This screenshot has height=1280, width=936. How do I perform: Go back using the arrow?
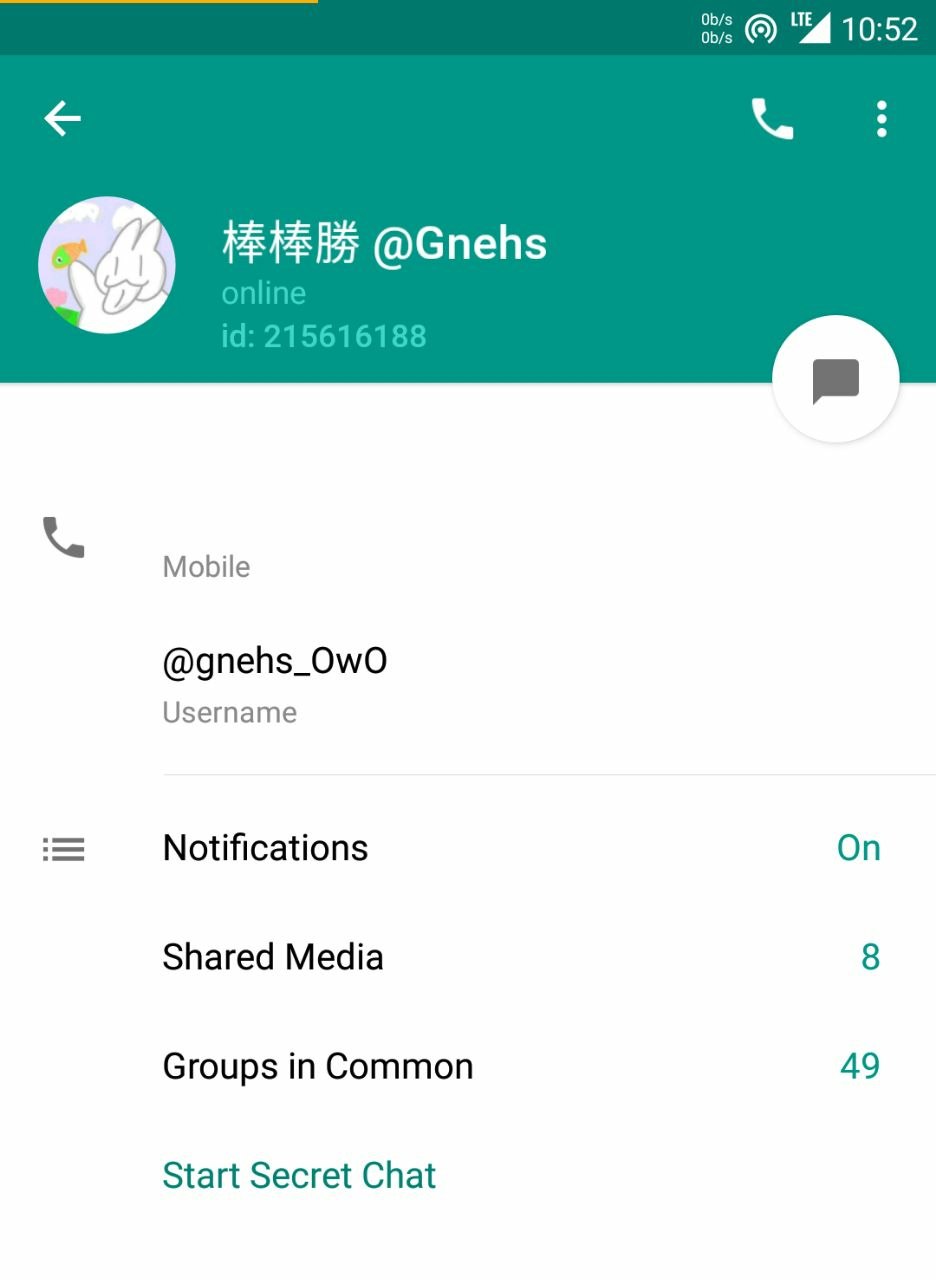coord(62,119)
